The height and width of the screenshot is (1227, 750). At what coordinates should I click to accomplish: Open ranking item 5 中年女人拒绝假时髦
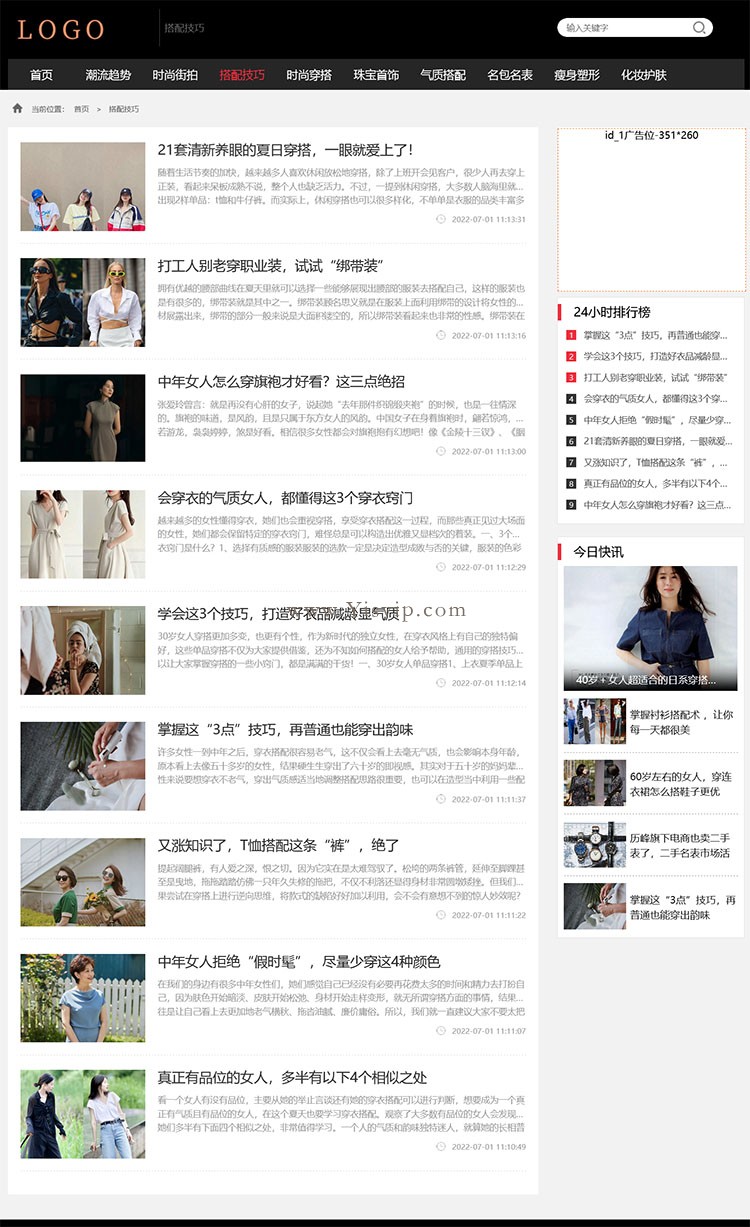coord(656,420)
